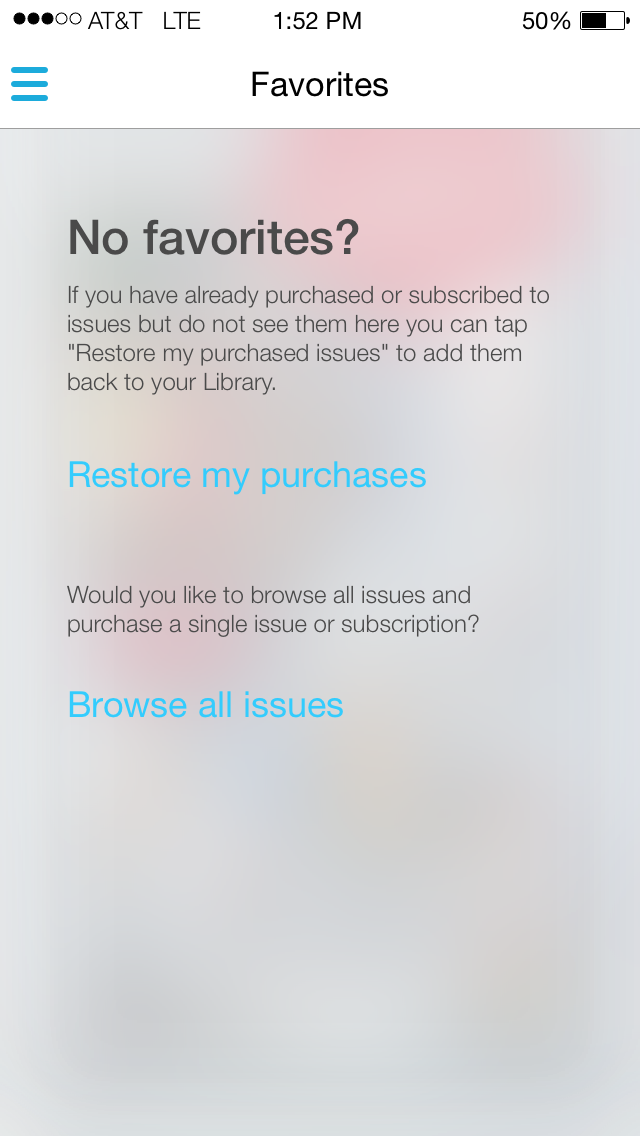This screenshot has height=1136, width=640.
Task: Tap Restore my purchases
Action: coord(246,476)
